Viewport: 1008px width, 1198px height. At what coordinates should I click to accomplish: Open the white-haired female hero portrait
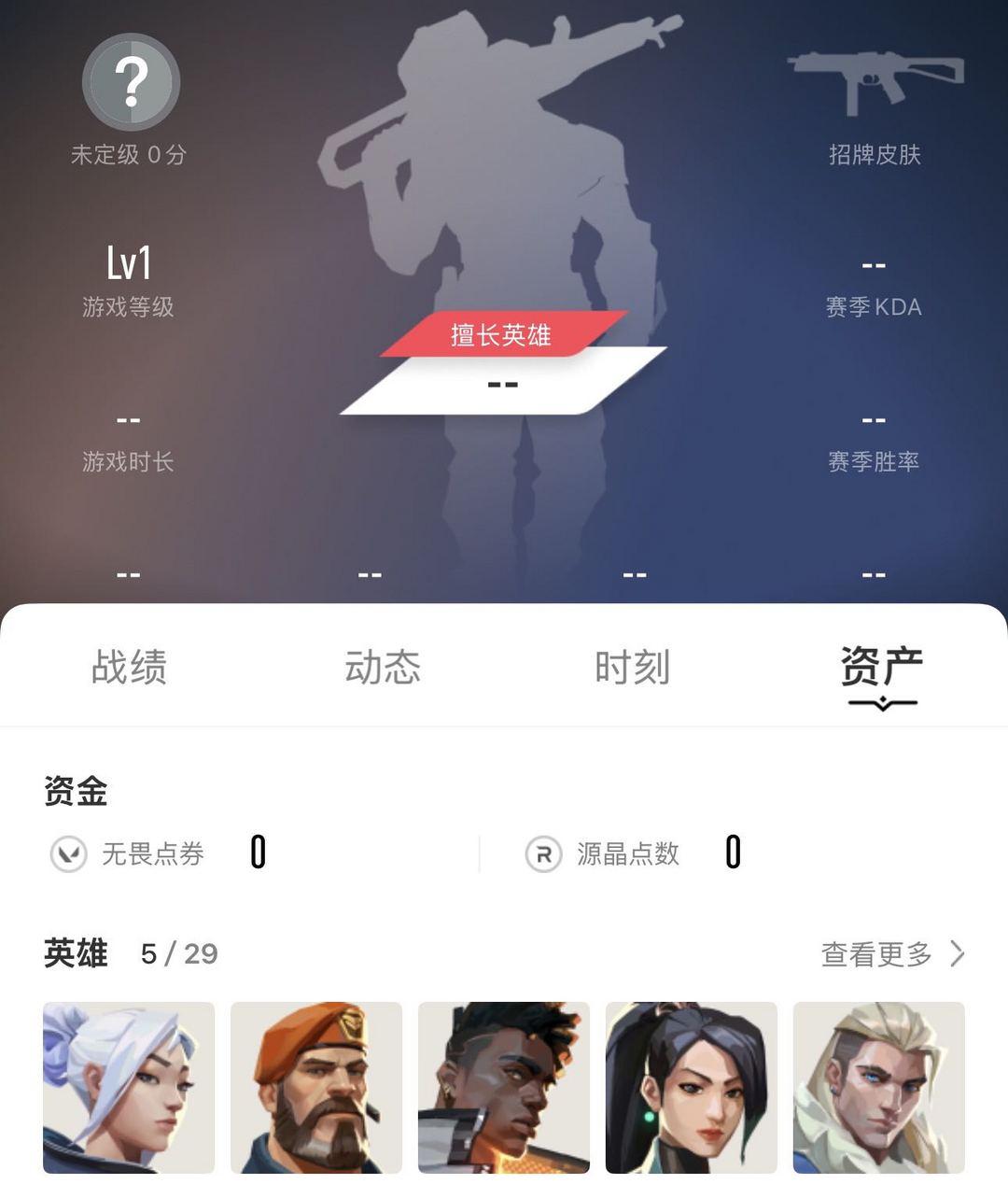click(x=129, y=1088)
